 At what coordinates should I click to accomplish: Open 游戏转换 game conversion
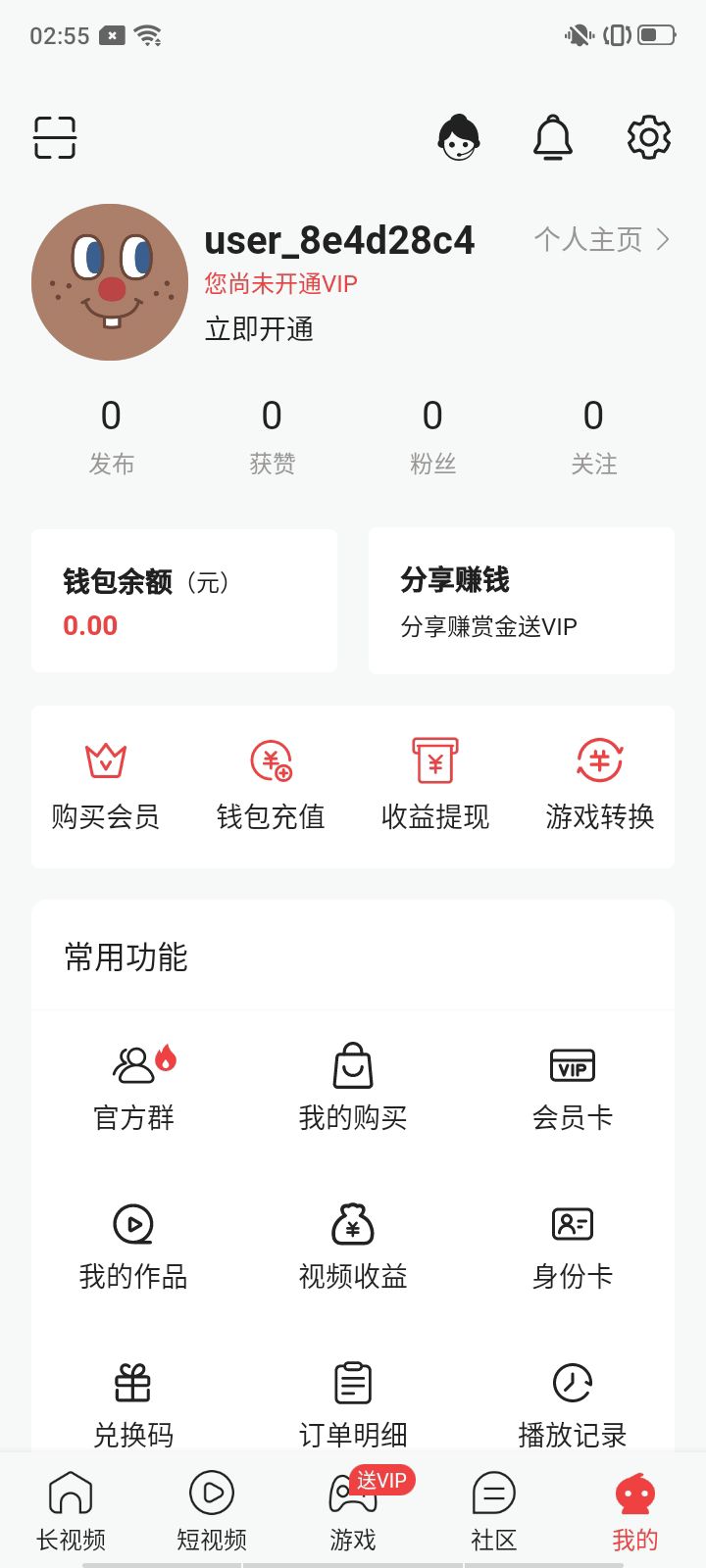(x=600, y=786)
